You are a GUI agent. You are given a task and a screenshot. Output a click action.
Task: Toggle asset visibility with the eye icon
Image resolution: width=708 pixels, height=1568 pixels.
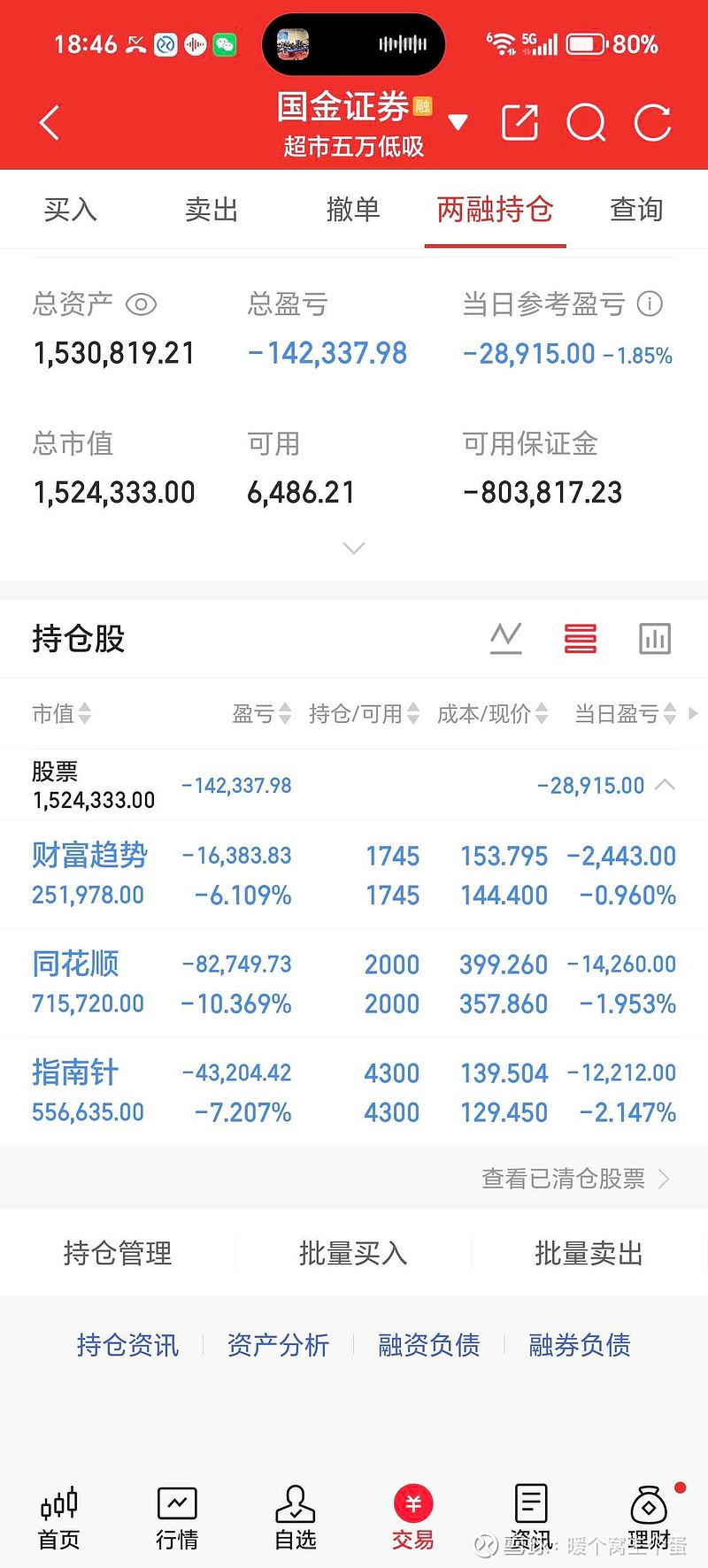[142, 304]
